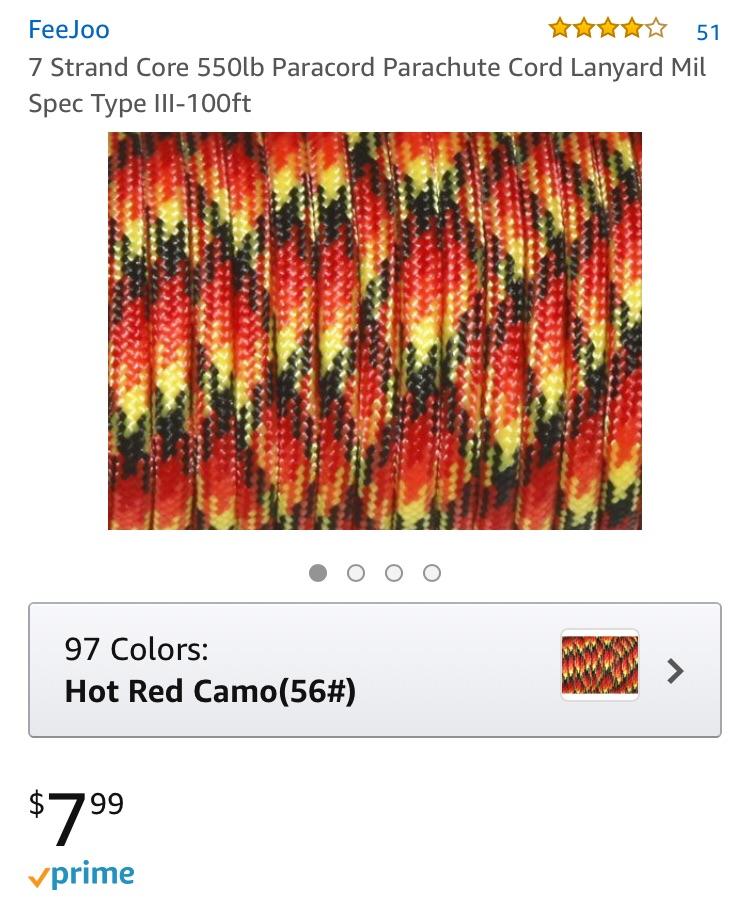View the 51 customer ratings
Viewport: 750px width, 916px height.
(708, 31)
